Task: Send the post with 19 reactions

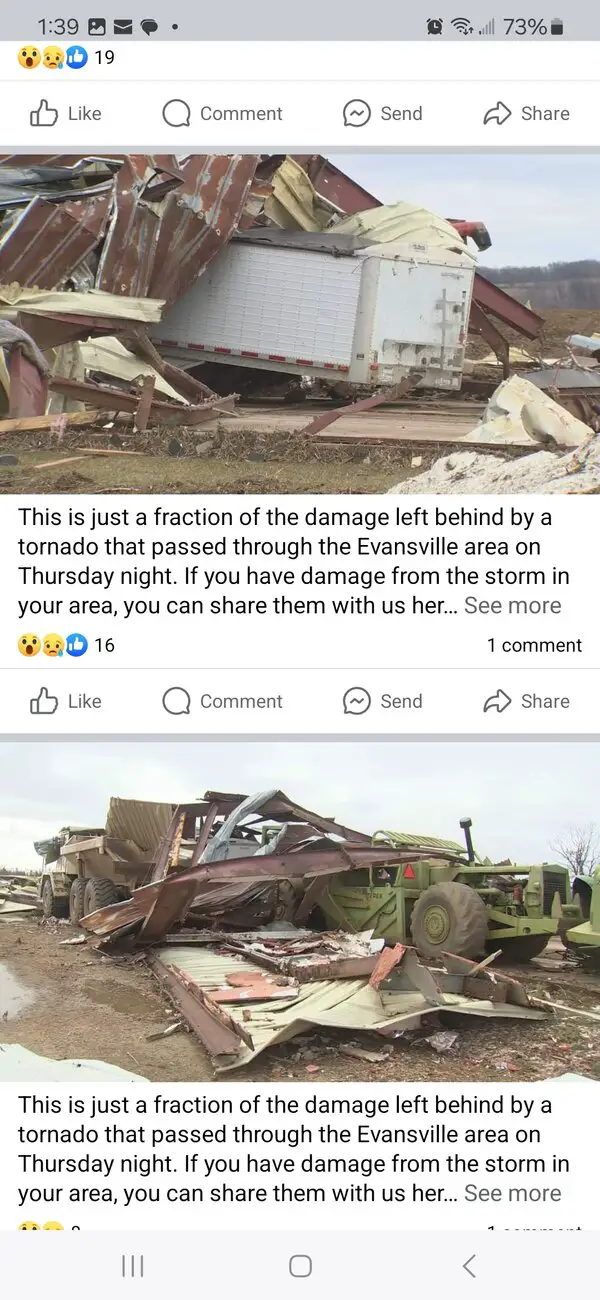Action: pos(382,114)
